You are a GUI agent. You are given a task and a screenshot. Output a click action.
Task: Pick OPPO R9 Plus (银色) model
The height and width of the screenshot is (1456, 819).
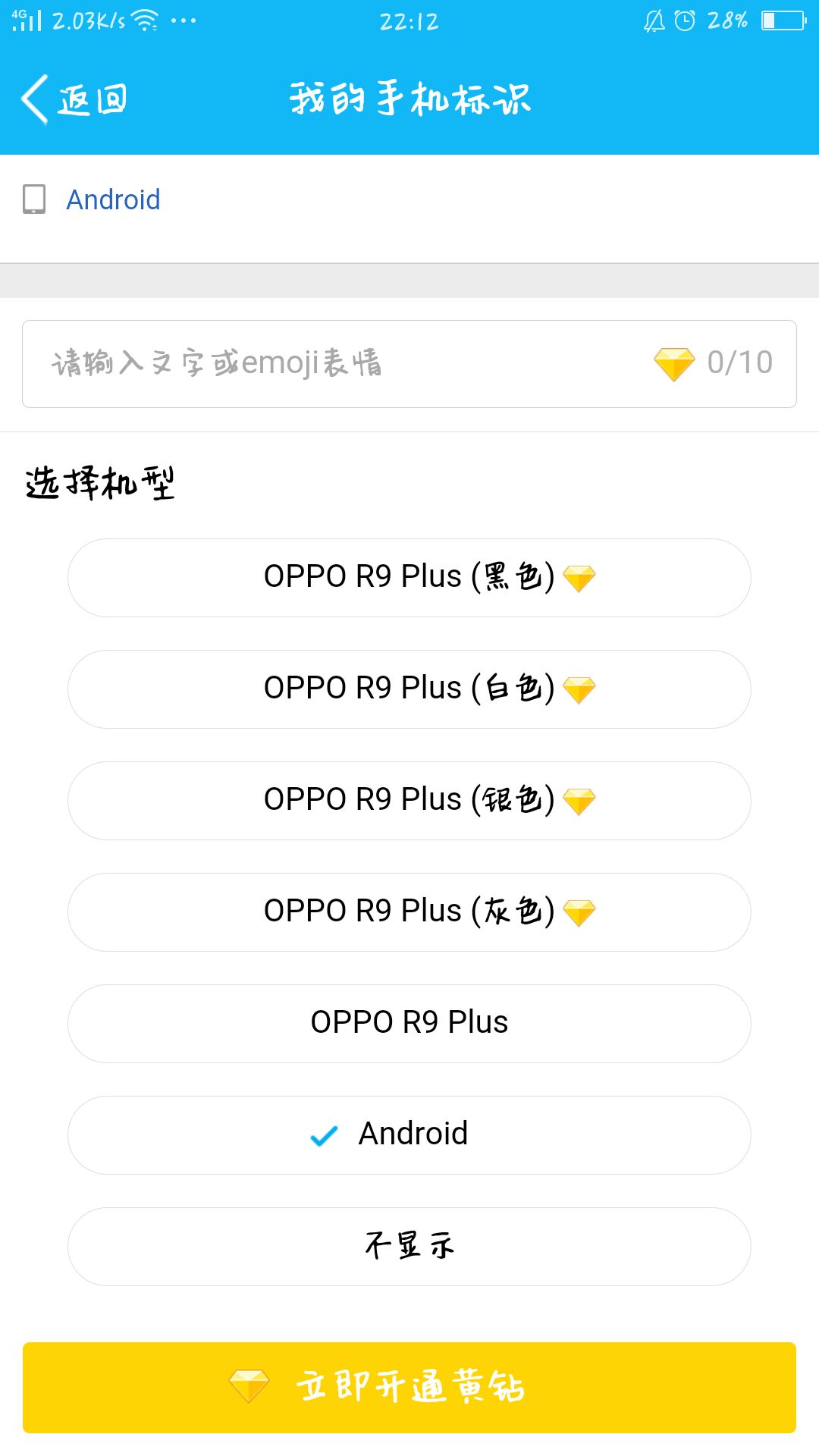[409, 801]
